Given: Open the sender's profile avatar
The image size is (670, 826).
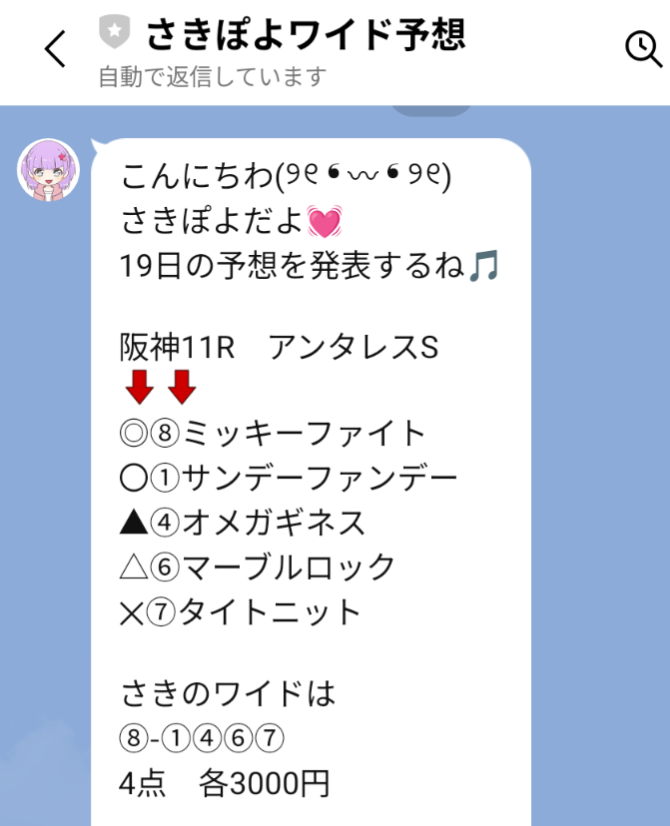Looking at the screenshot, I should point(49,170).
